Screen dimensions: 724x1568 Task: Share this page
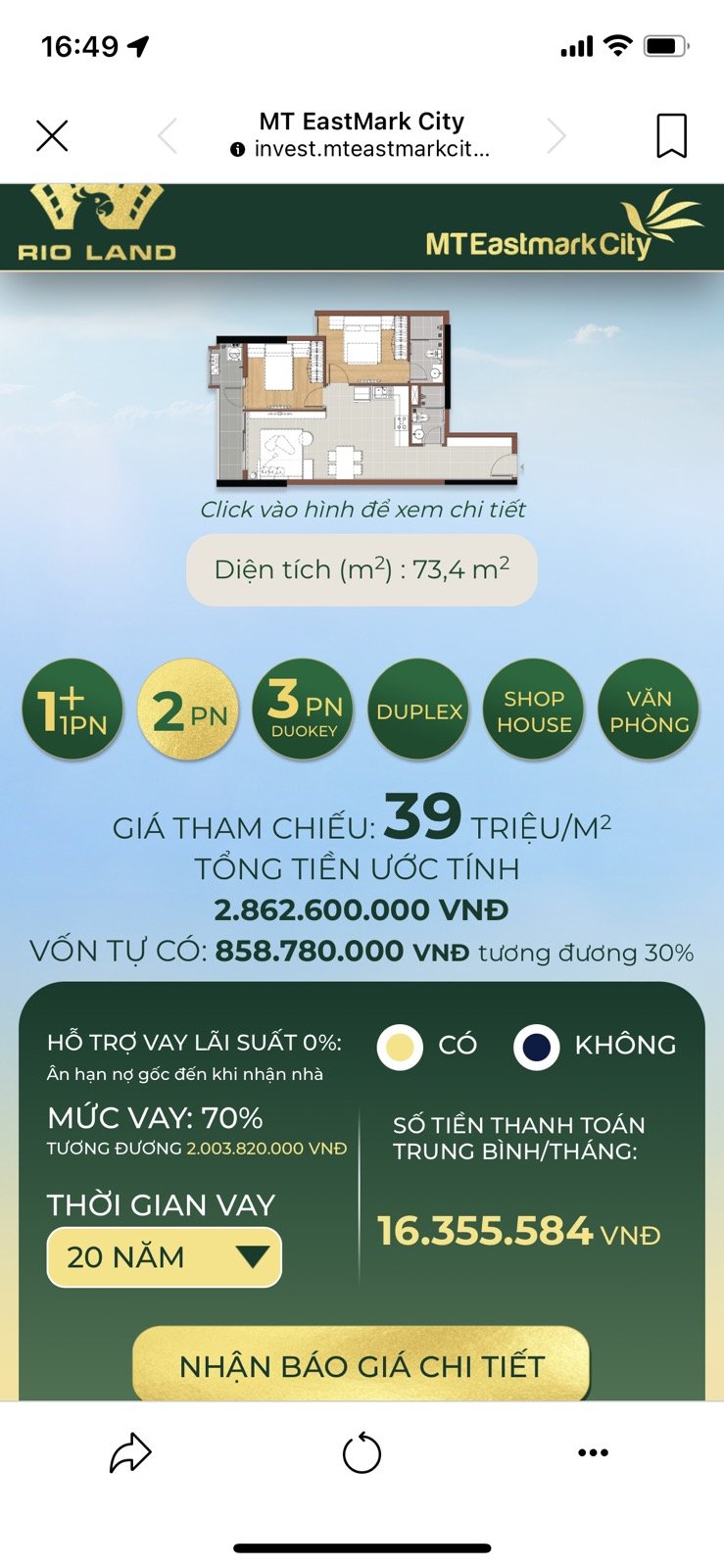tap(130, 1452)
